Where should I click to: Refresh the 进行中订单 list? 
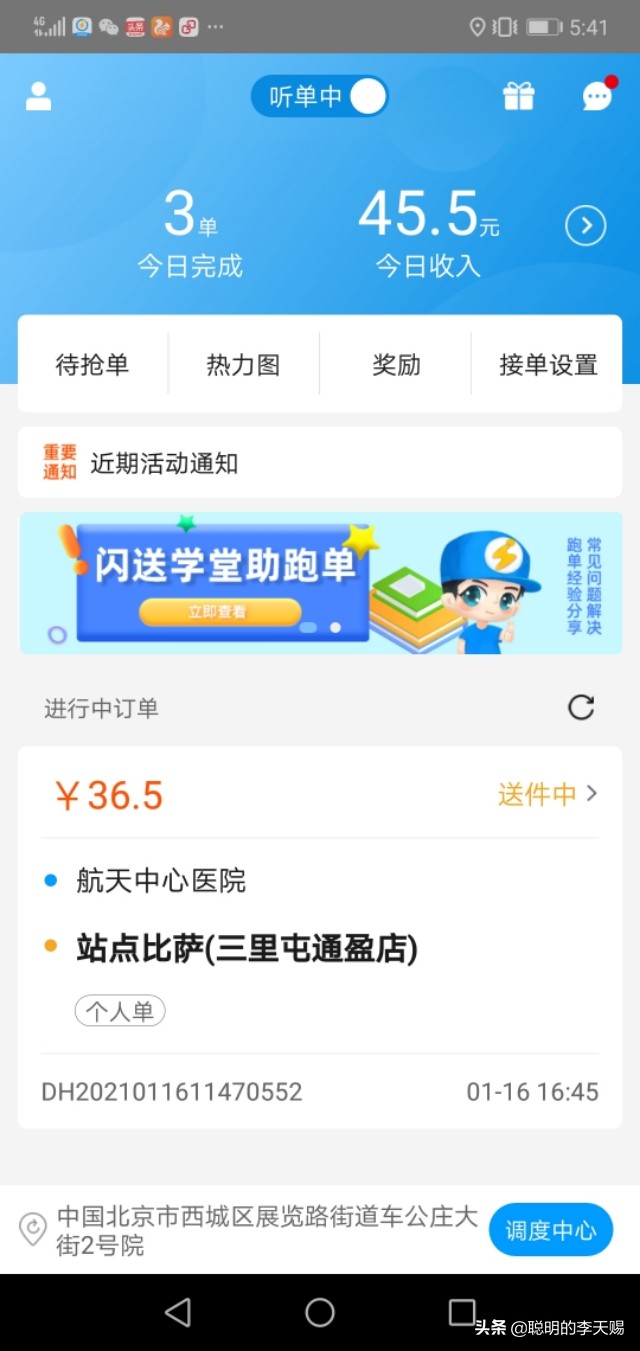point(581,708)
